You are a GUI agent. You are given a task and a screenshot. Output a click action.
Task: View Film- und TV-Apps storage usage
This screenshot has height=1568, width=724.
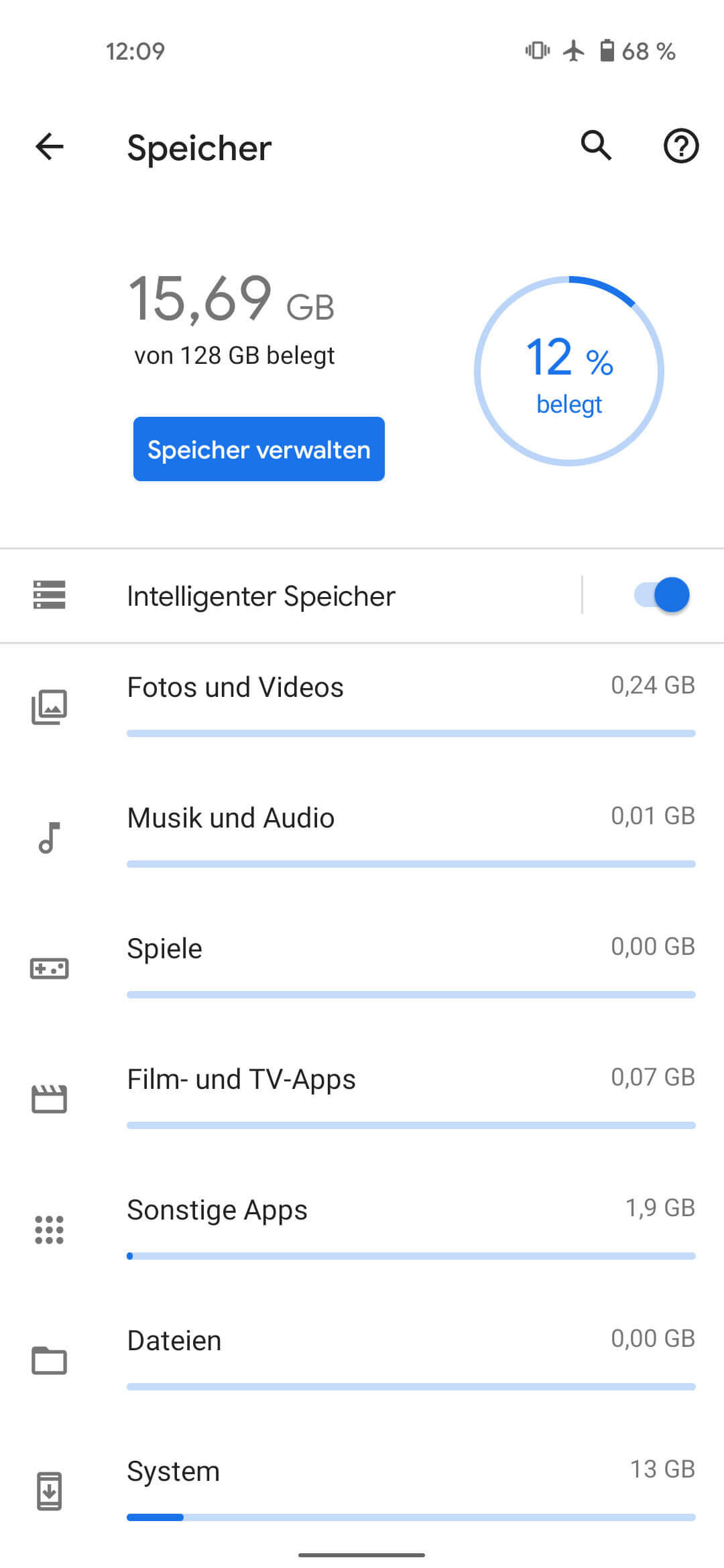[362, 1097]
